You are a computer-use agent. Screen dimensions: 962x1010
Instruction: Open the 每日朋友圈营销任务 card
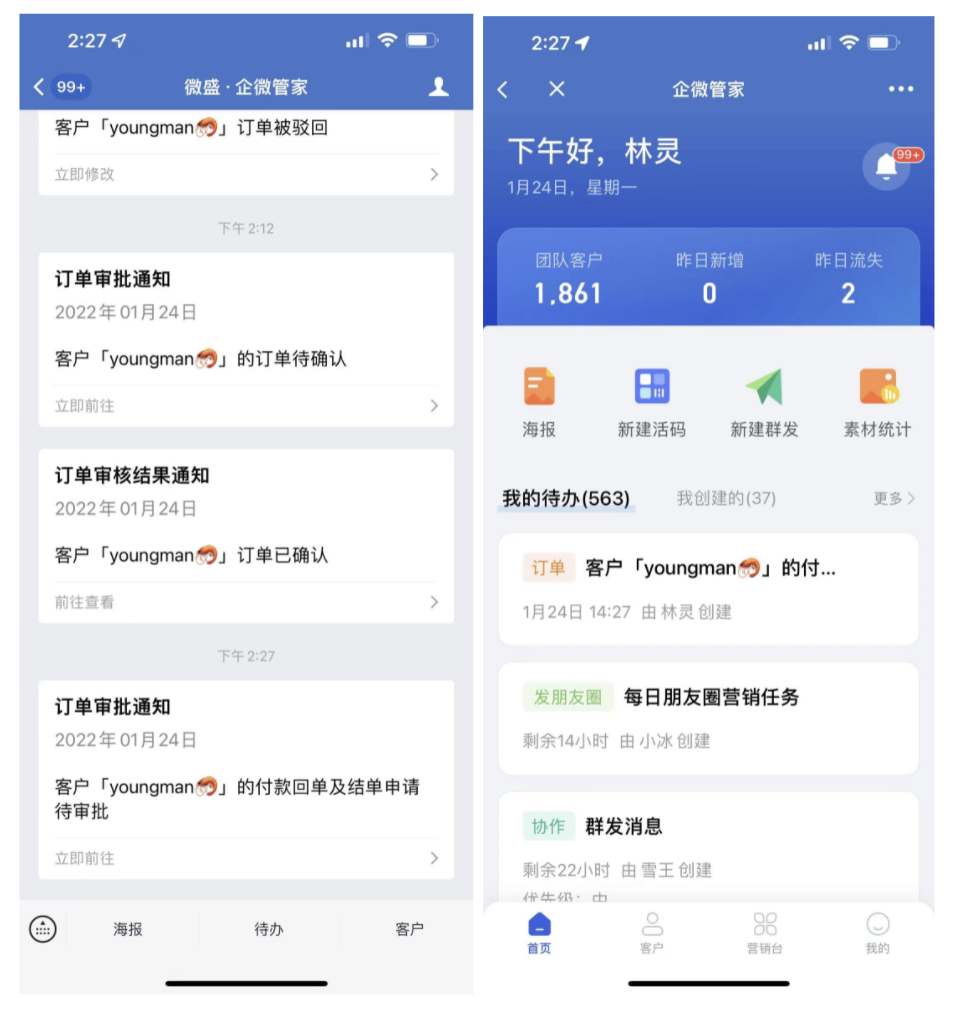[708, 718]
